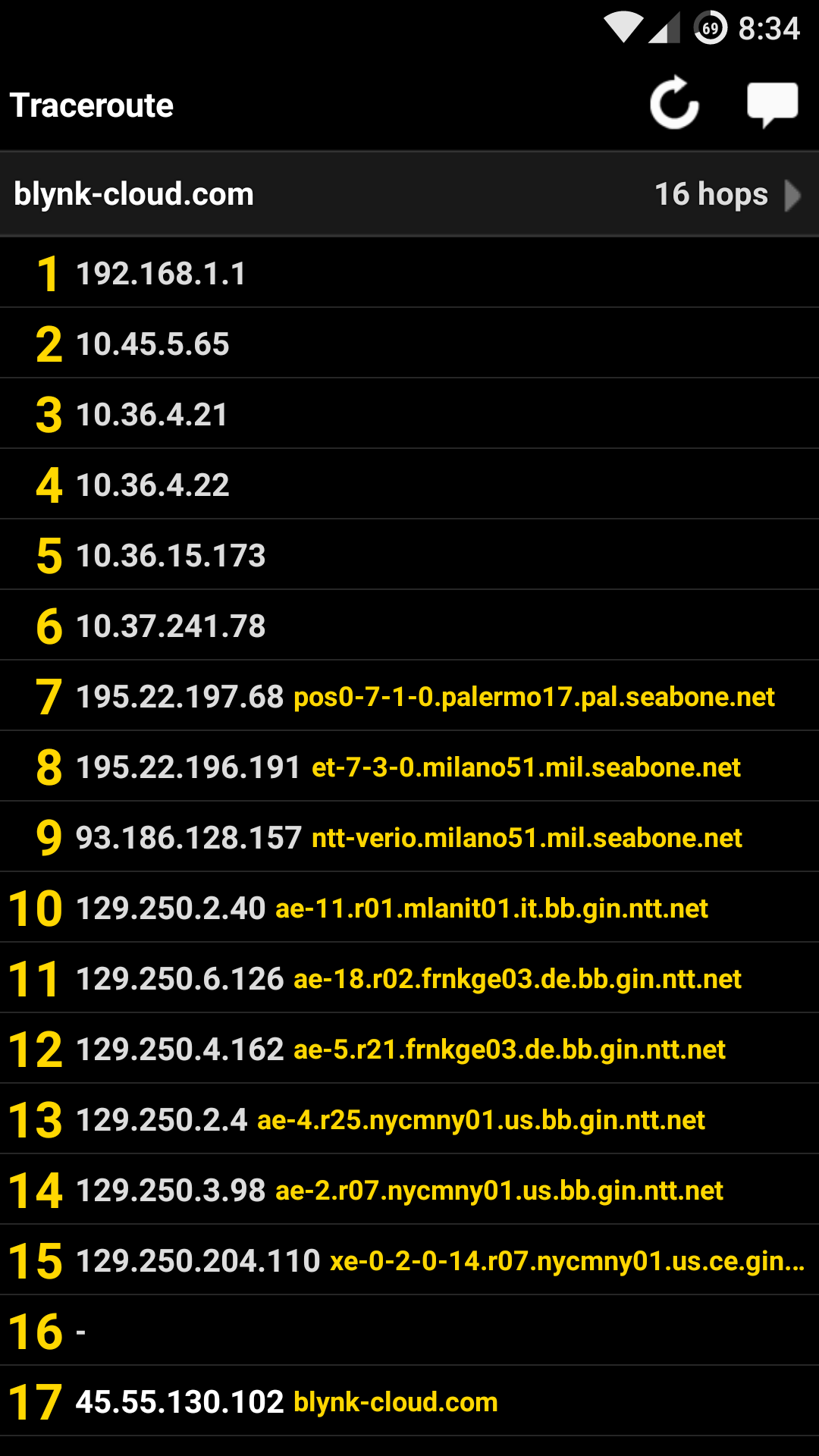Tap final hop 17 at 45.55.130.102

409,1401
